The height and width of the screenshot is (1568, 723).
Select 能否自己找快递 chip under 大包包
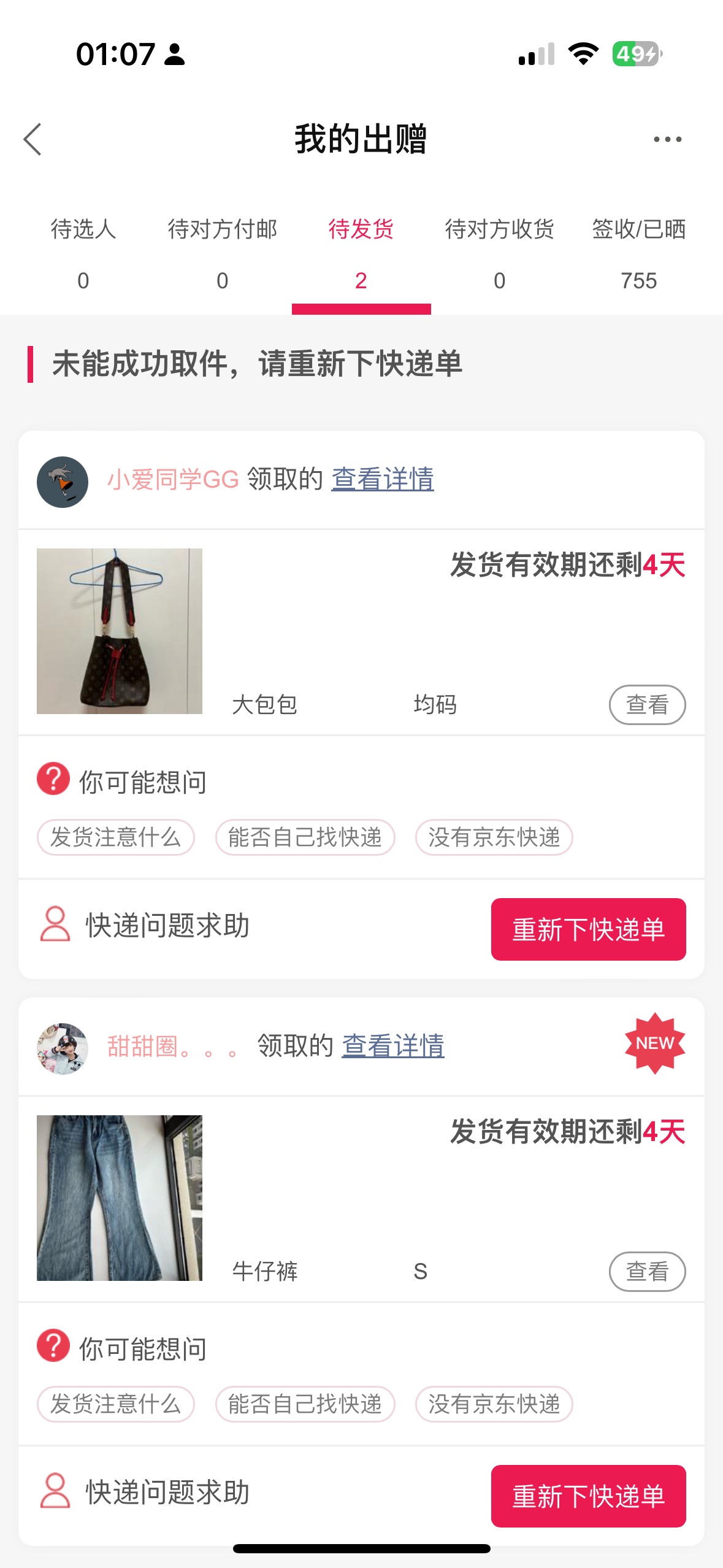point(305,837)
